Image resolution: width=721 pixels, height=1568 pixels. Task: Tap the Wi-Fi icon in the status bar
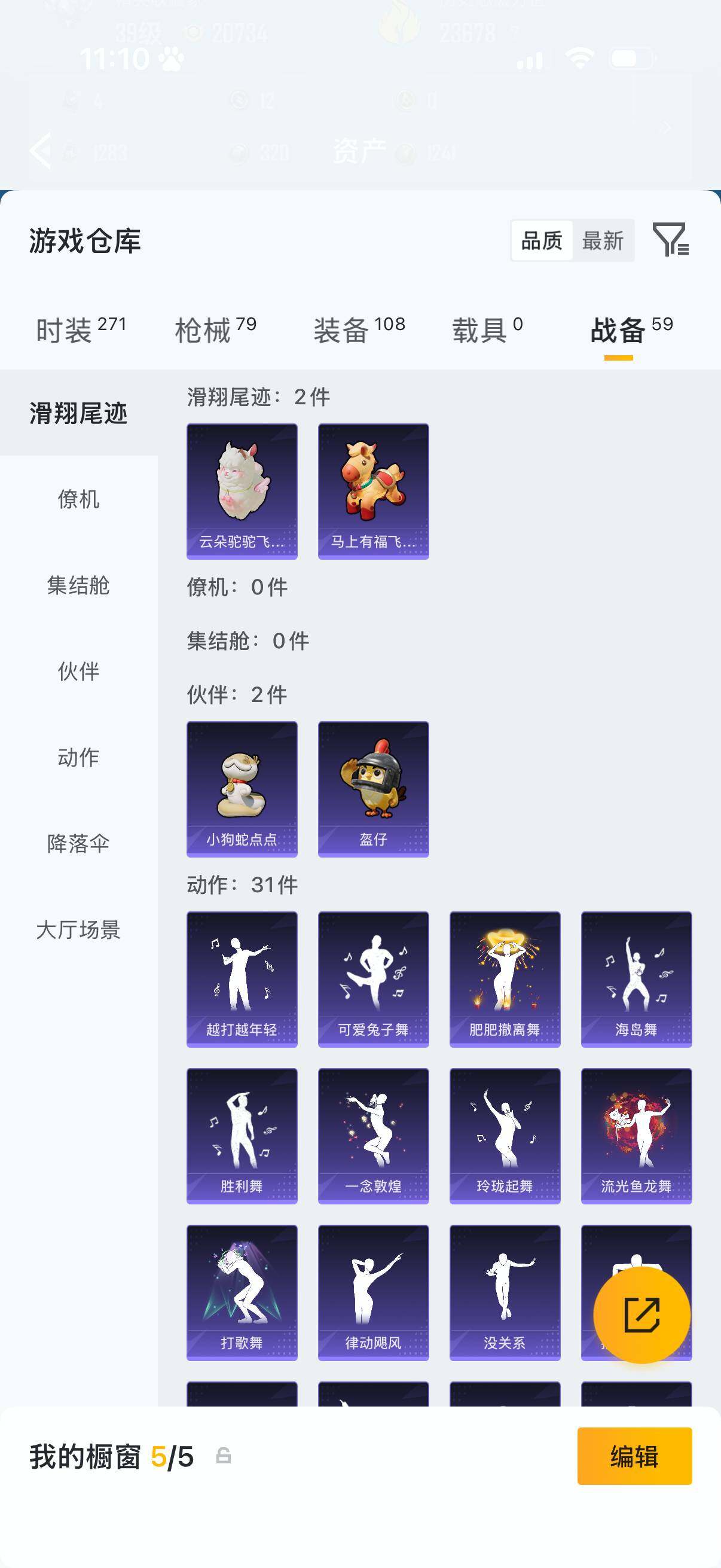[x=579, y=57]
